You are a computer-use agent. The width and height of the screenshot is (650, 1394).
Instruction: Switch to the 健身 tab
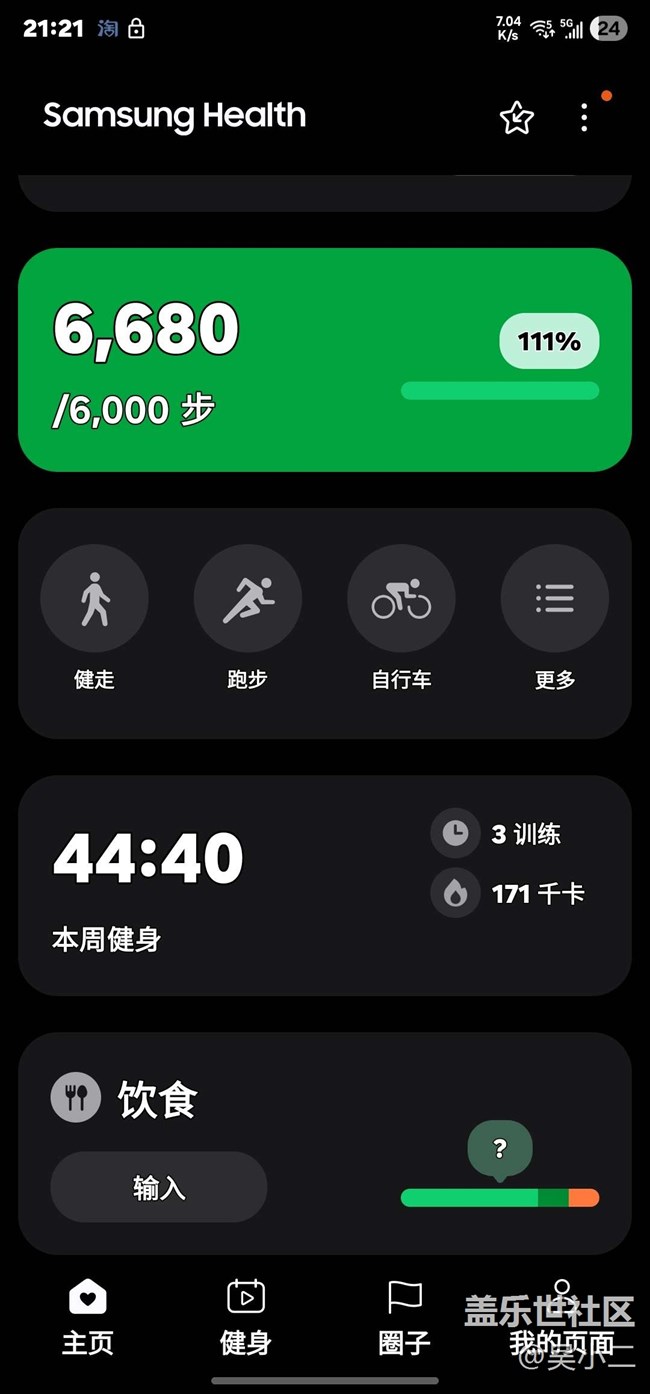point(245,1318)
